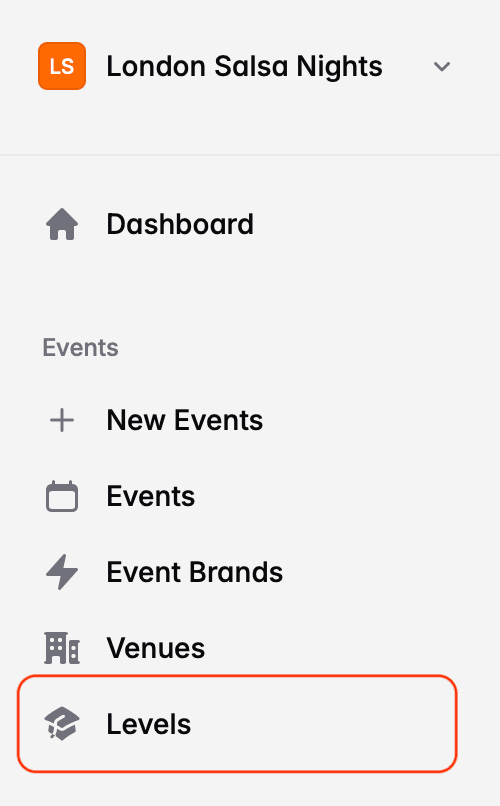This screenshot has width=500, height=806.
Task: Expand the London Salsa Nights organization dropdown
Action: pyautogui.click(x=442, y=66)
